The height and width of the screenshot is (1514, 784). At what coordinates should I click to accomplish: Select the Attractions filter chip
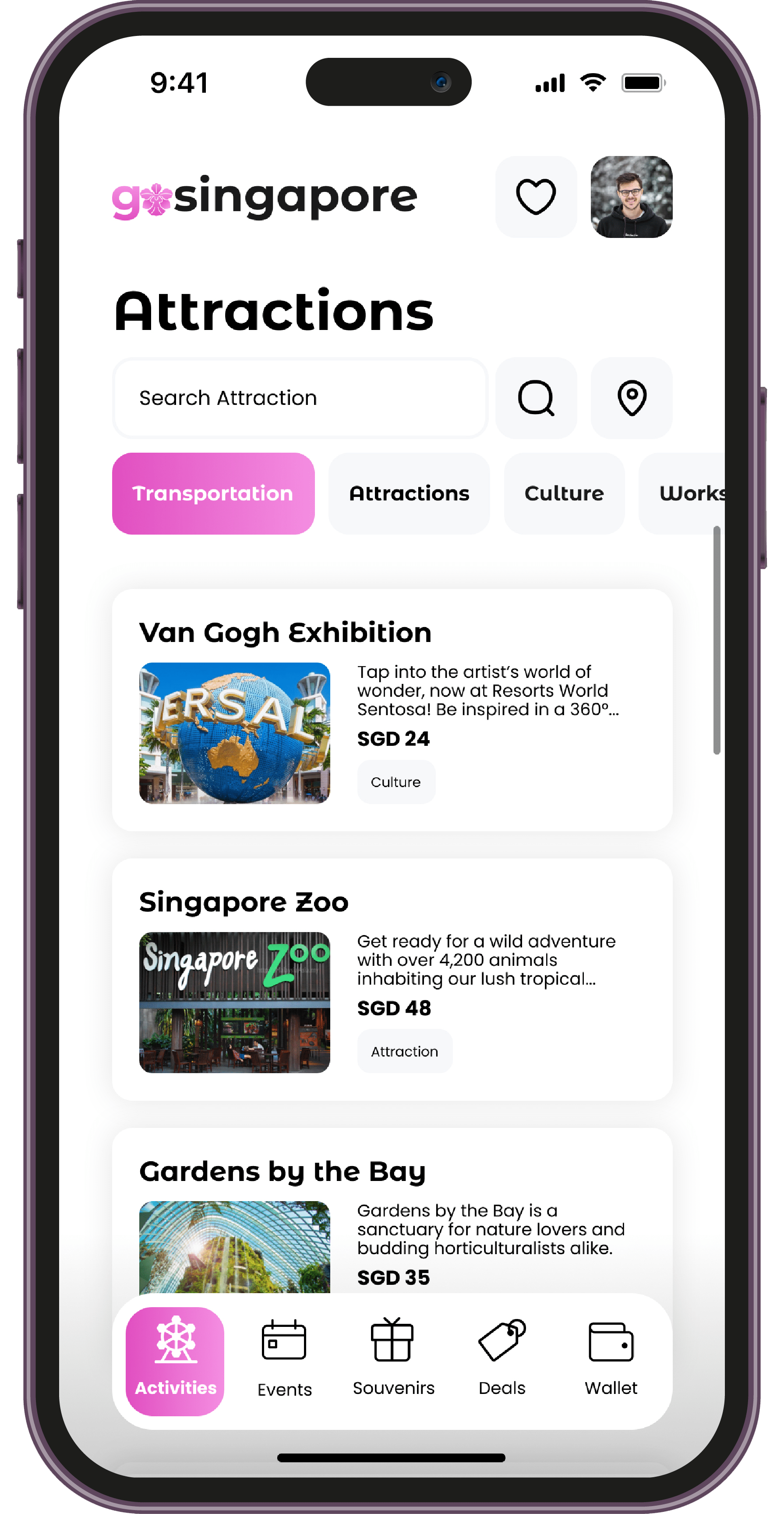[409, 493]
